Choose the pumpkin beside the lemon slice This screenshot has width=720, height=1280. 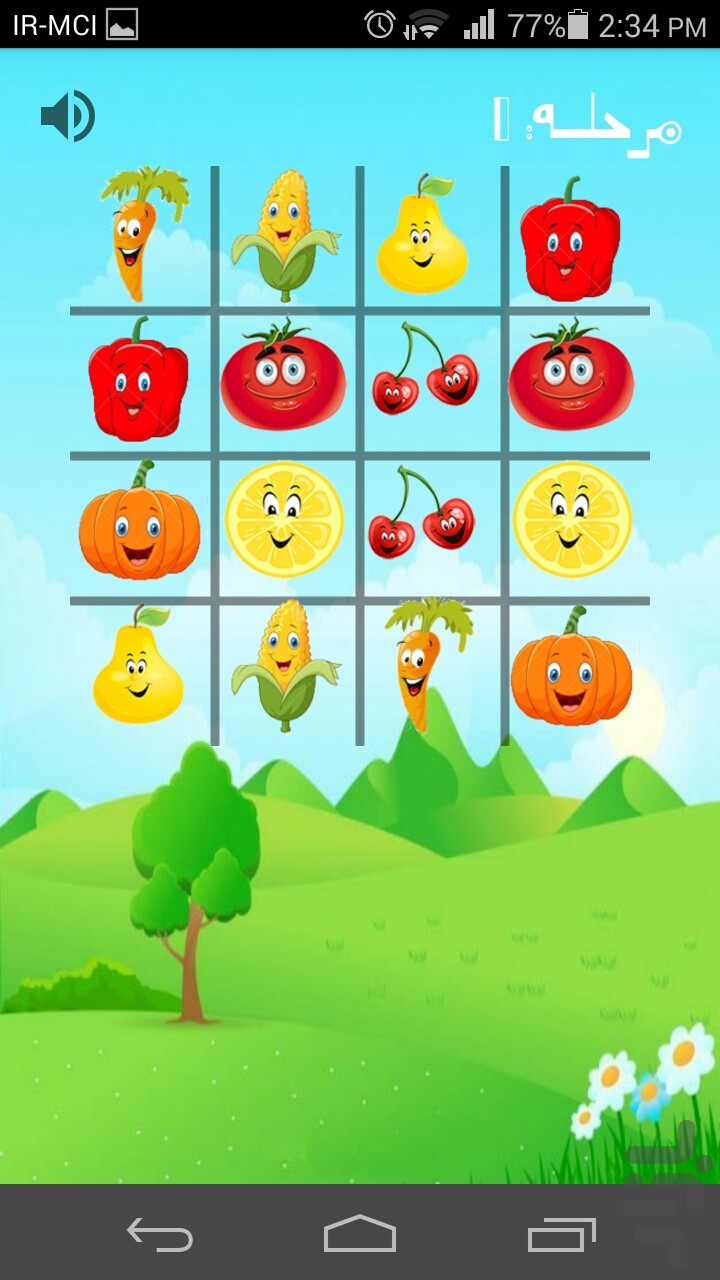[139, 522]
